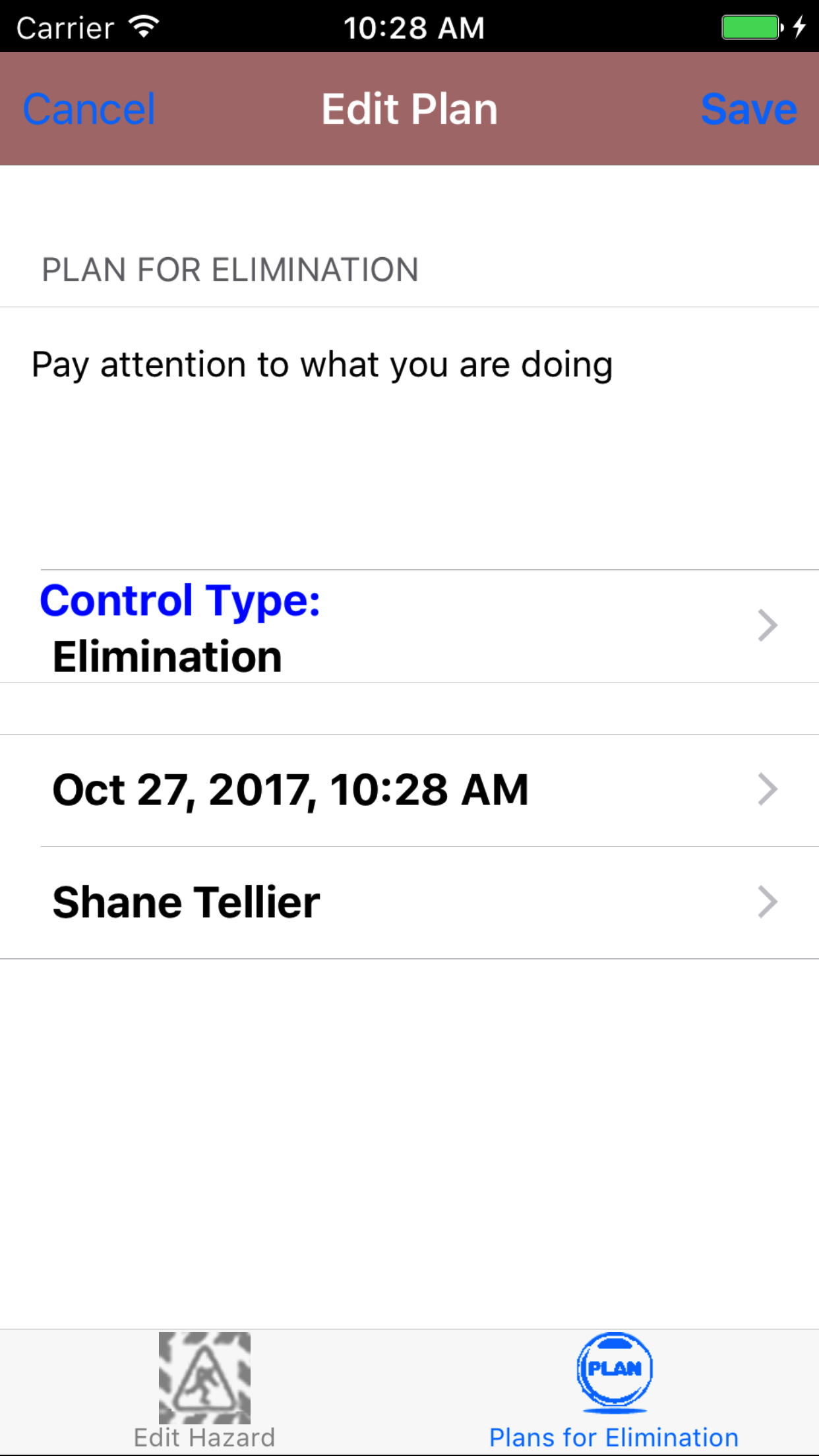Viewport: 819px width, 1456px height.
Task: Change the Oct 27, 2017 date
Action: pyautogui.click(x=409, y=790)
